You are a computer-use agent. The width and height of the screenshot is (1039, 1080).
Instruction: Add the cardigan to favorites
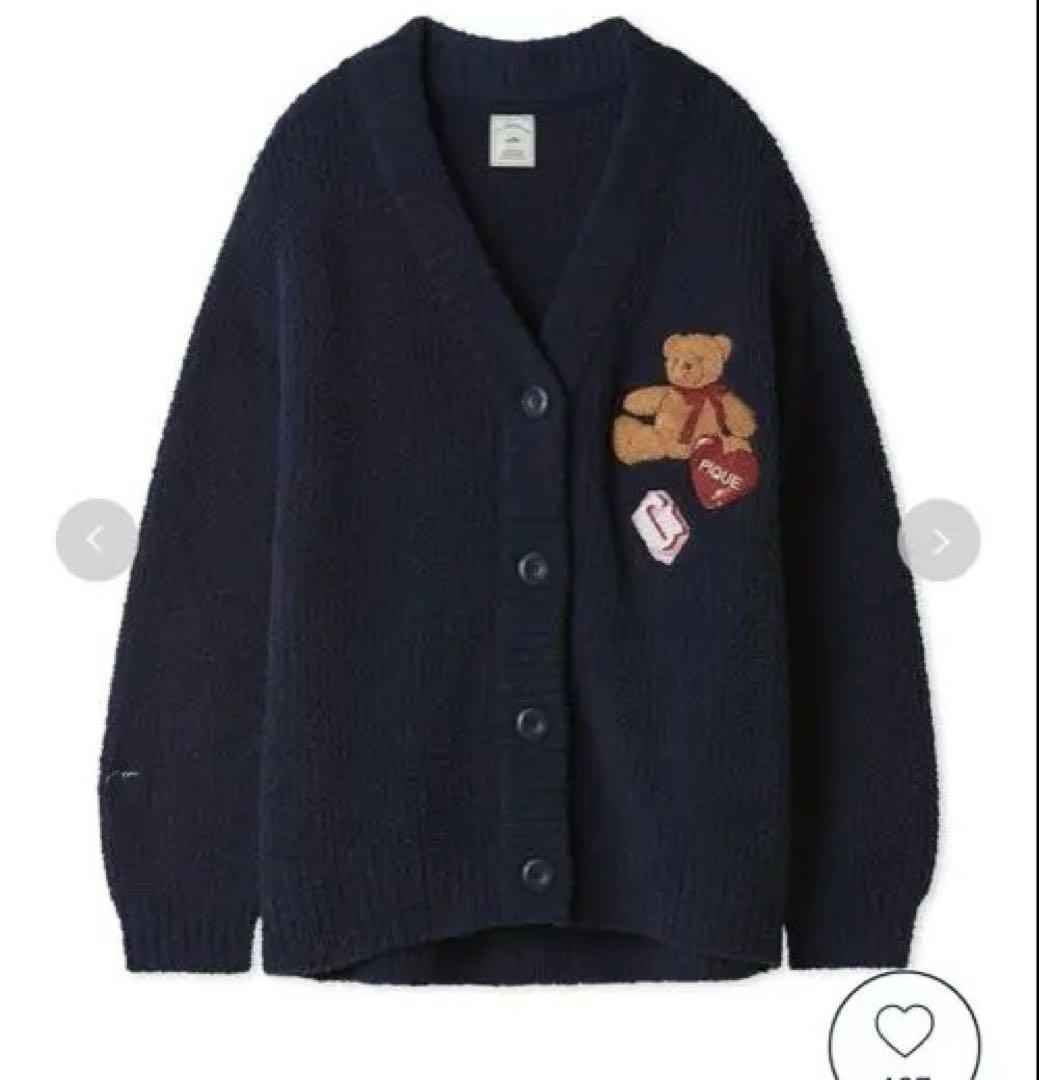[903, 1030]
